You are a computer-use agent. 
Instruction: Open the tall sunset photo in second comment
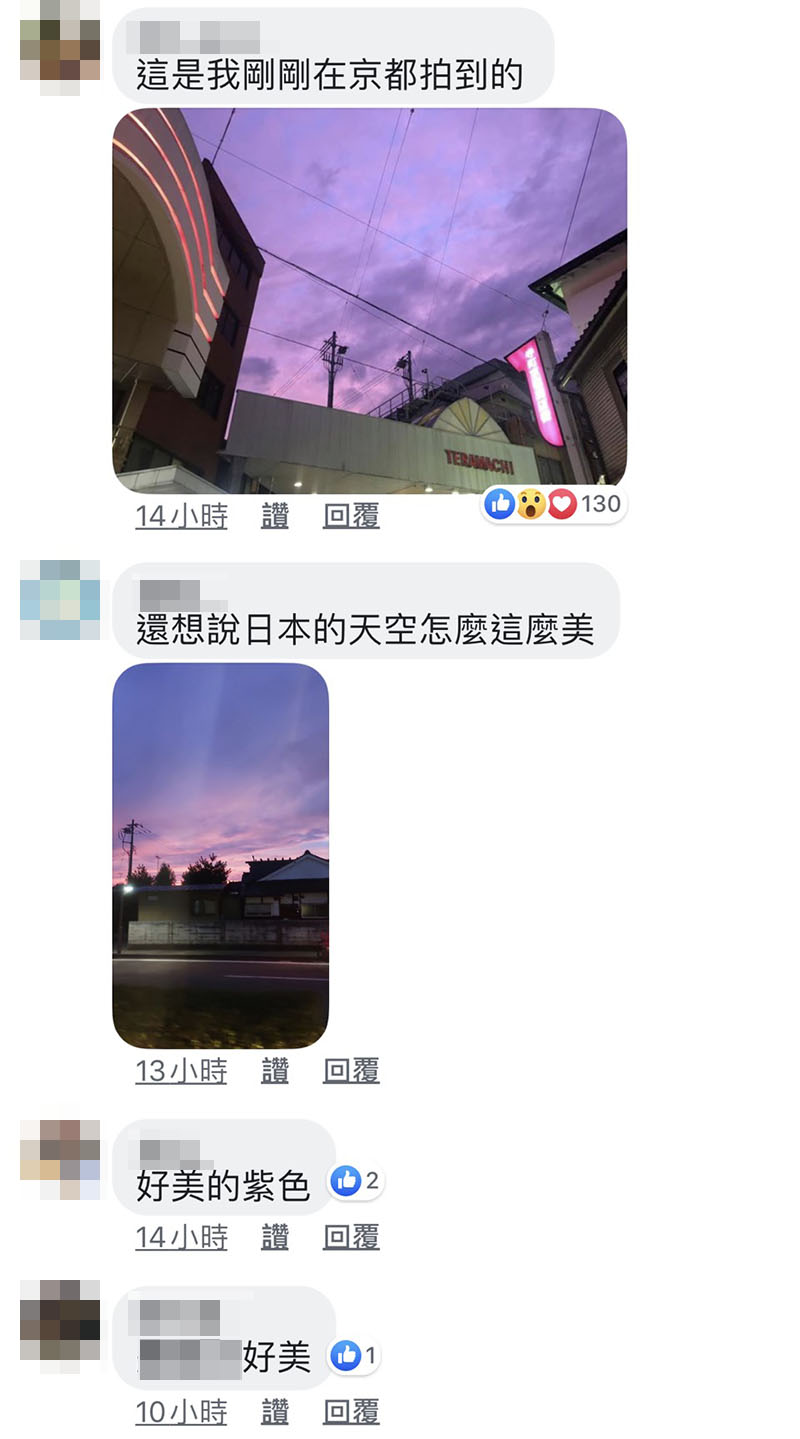point(220,855)
